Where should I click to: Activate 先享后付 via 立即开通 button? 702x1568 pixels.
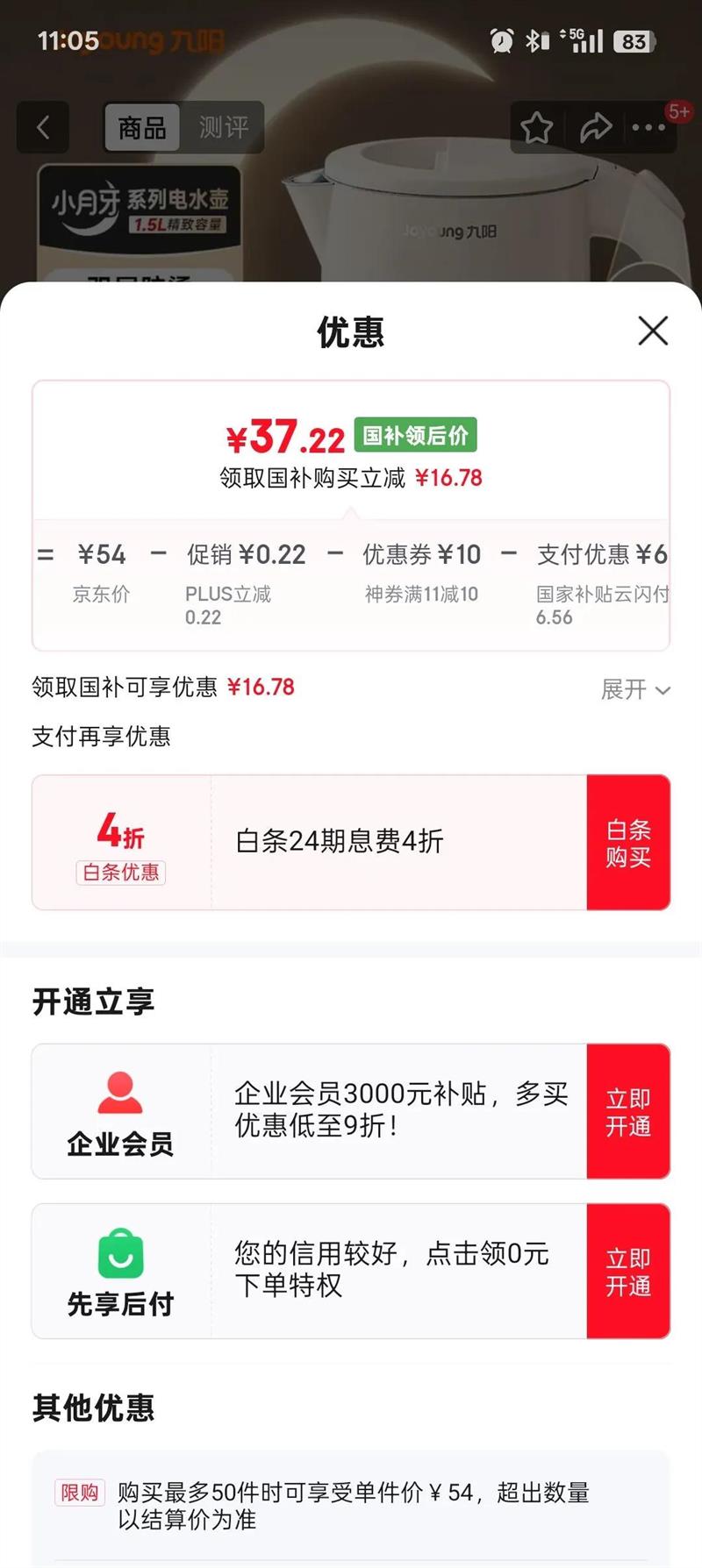[627, 1270]
